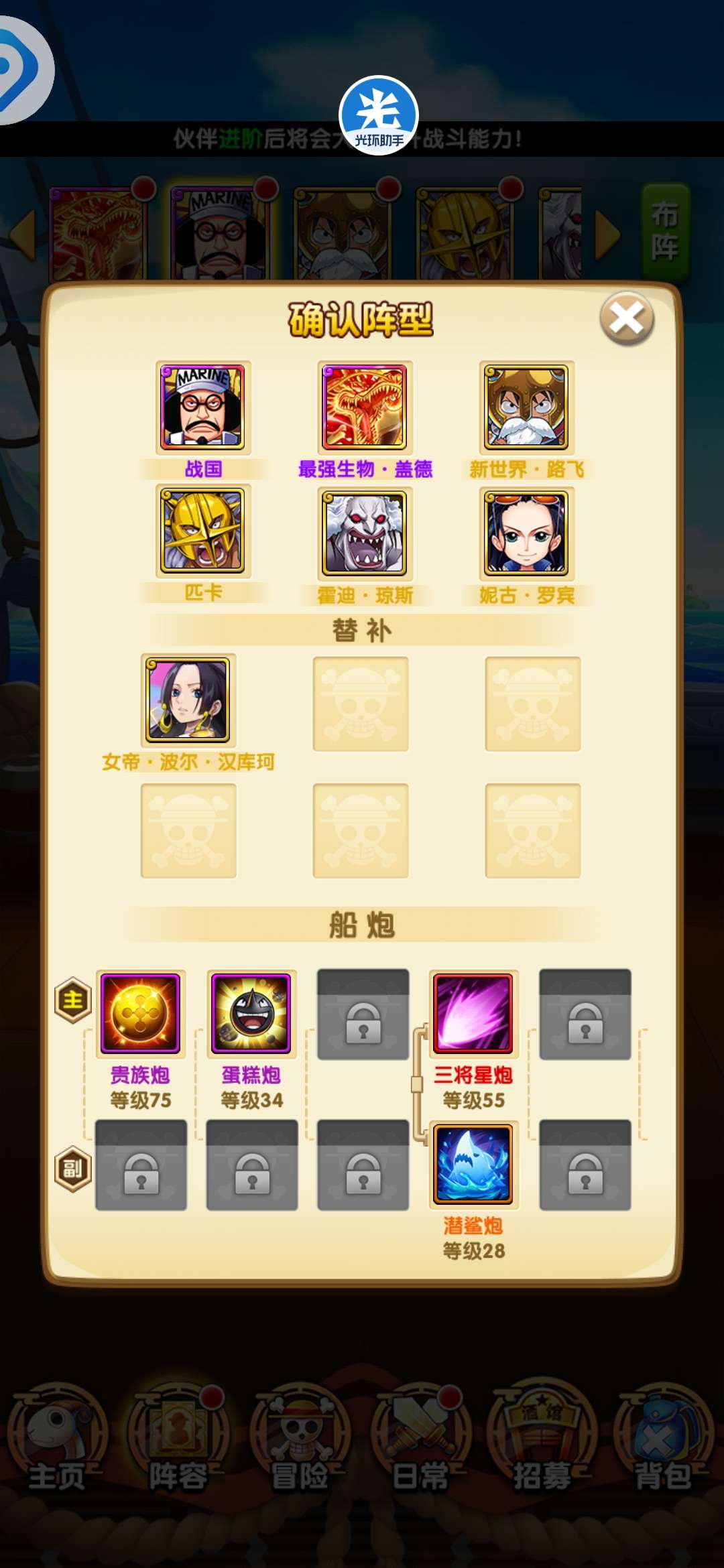
Task: Open the 光环助手 floating assistant
Action: (x=379, y=115)
